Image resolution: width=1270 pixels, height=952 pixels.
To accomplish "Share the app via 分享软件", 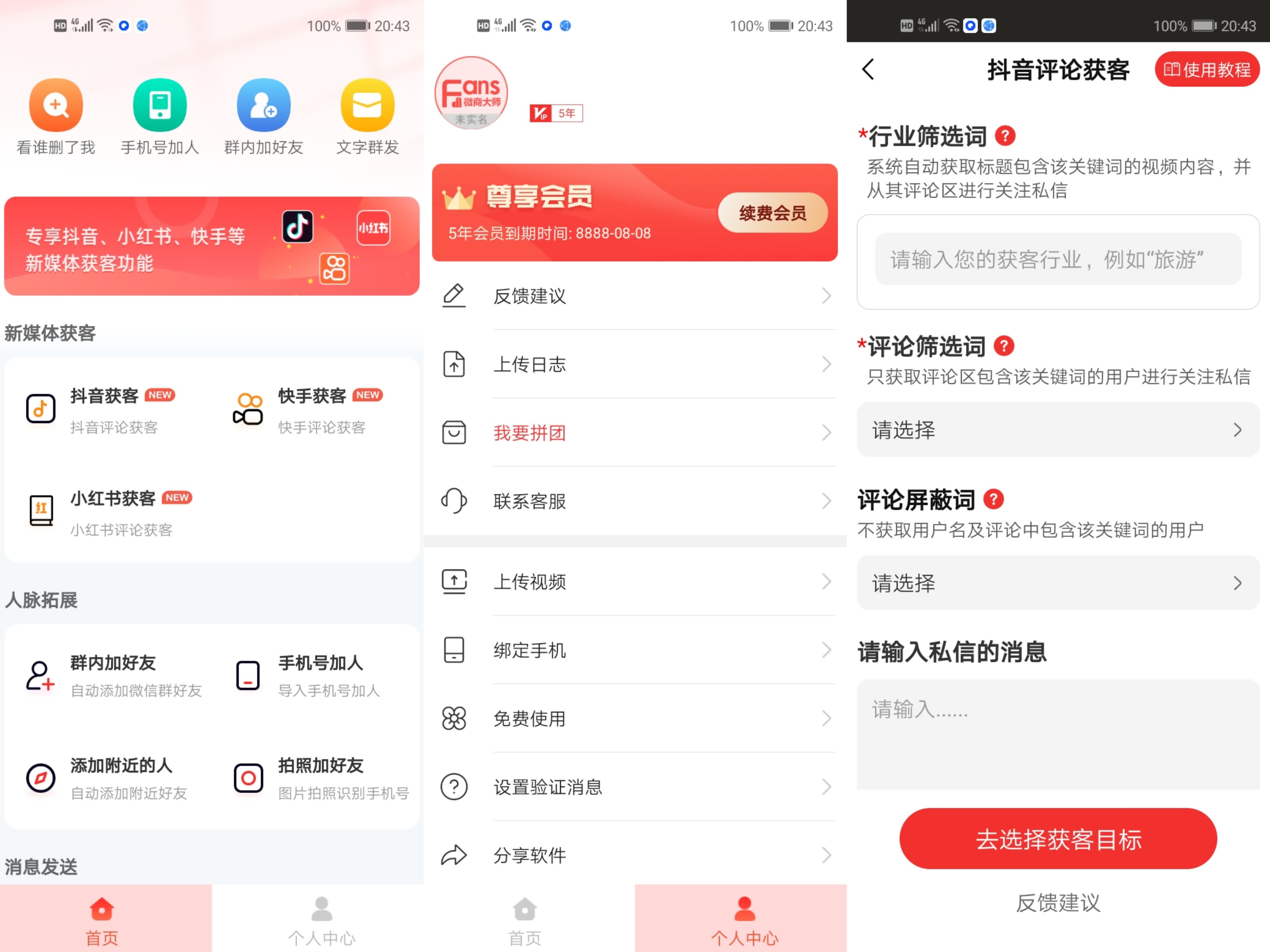I will click(634, 855).
